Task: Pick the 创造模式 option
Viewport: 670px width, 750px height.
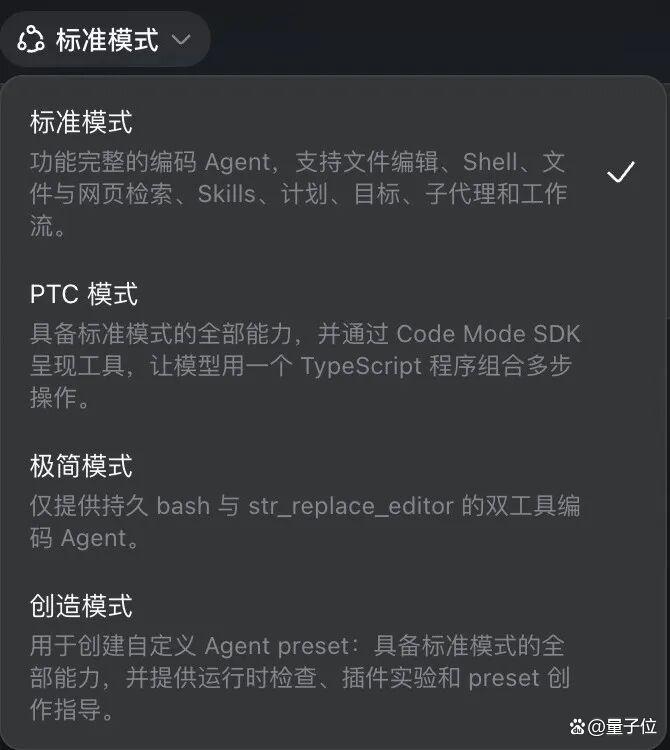Action: 333,656
